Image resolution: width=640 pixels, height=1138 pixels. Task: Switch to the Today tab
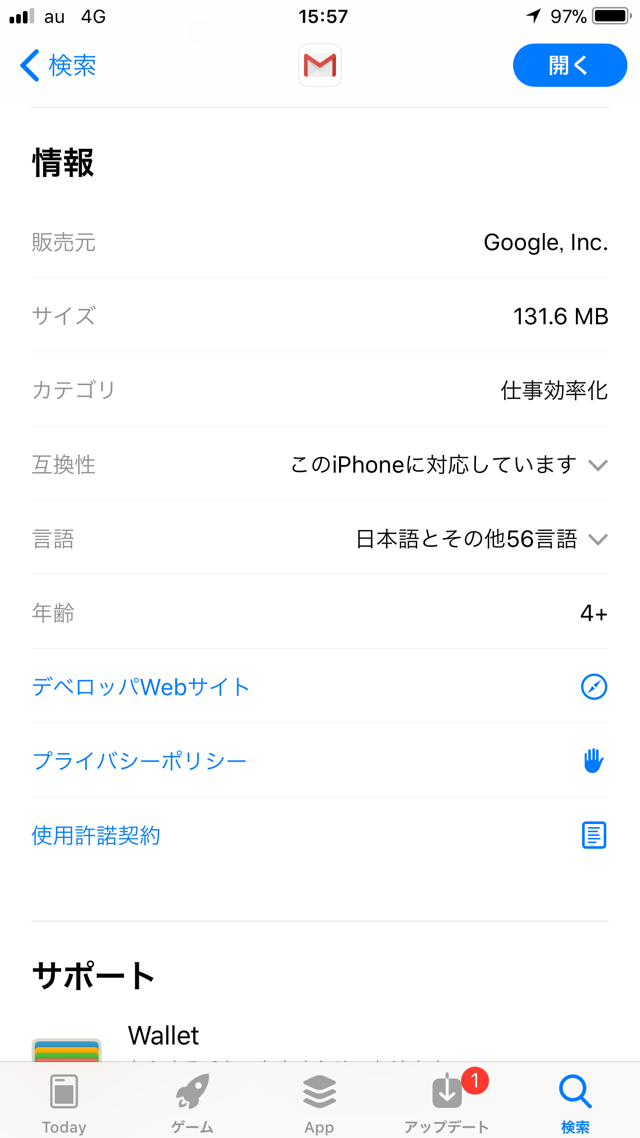[64, 1102]
